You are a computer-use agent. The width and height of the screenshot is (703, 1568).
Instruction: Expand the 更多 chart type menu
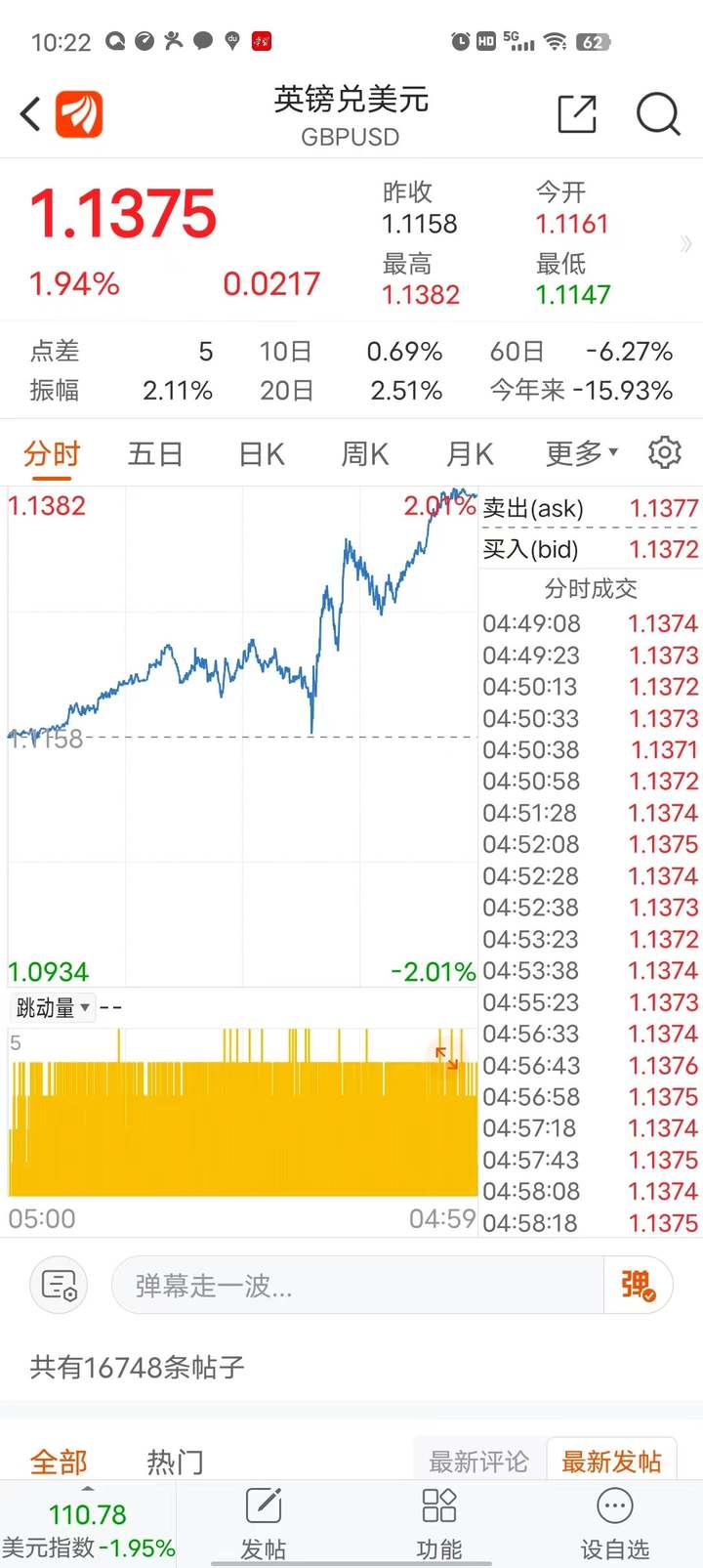[x=579, y=452]
